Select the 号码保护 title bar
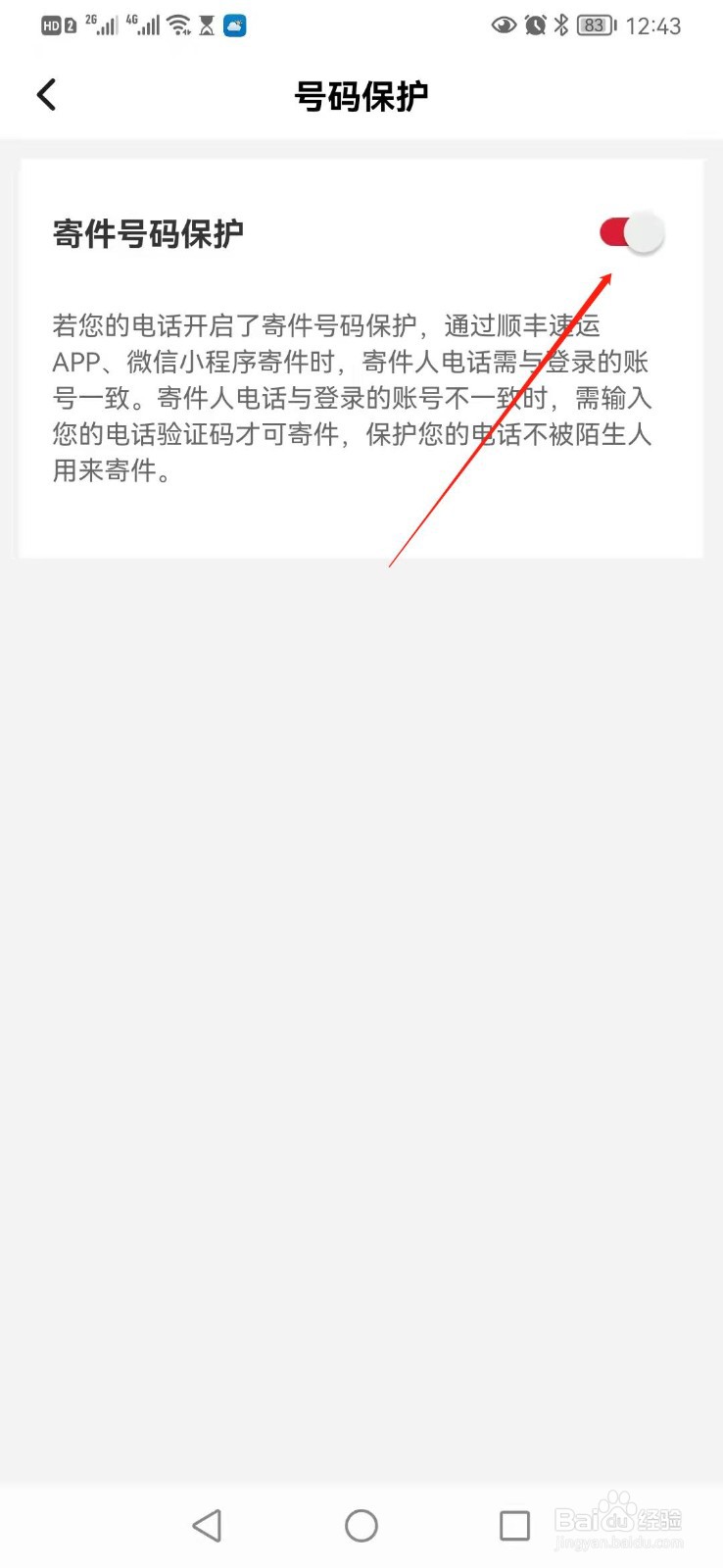This screenshot has width=723, height=1568. (x=361, y=95)
